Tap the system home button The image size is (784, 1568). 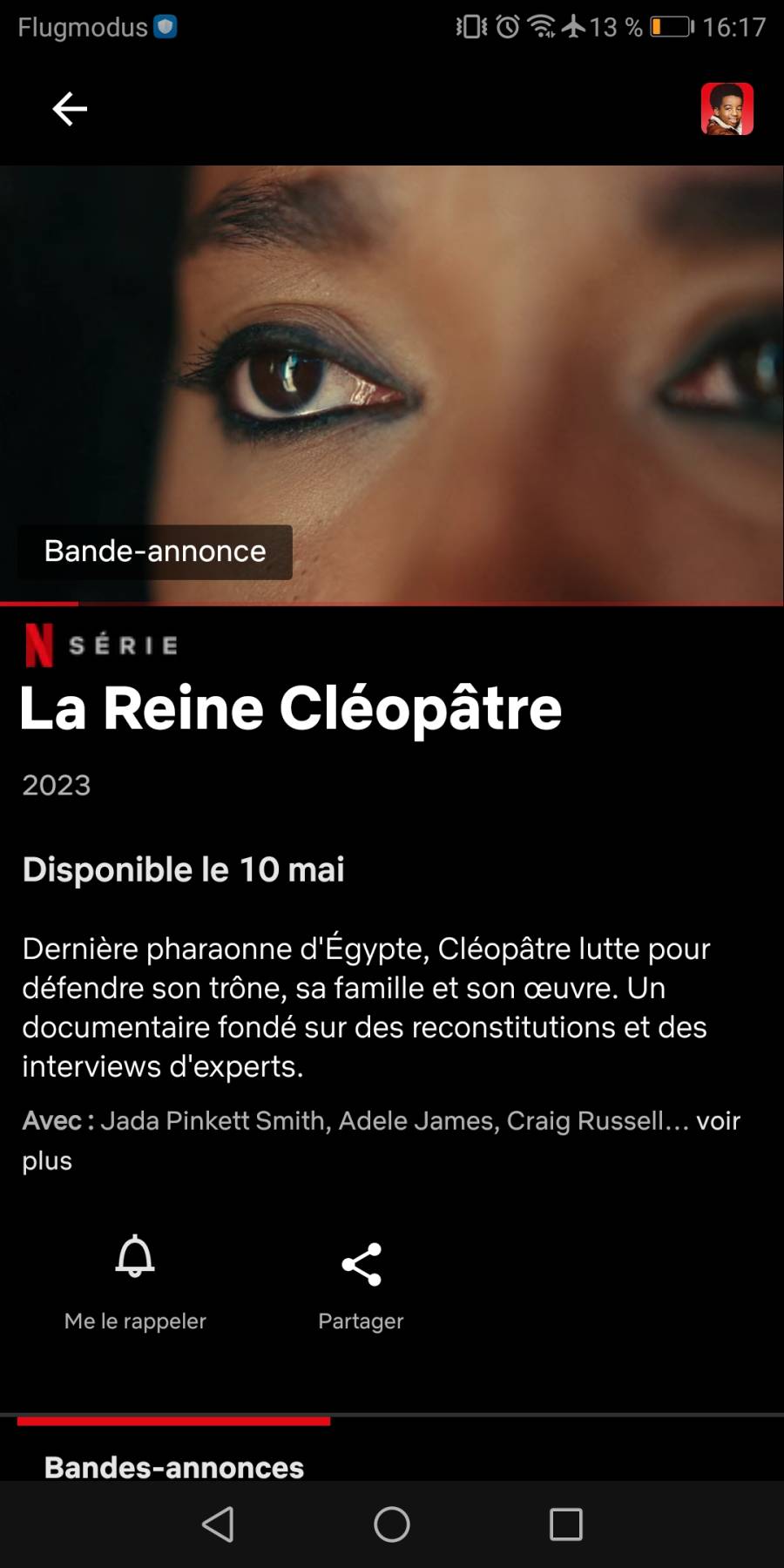tap(392, 1524)
